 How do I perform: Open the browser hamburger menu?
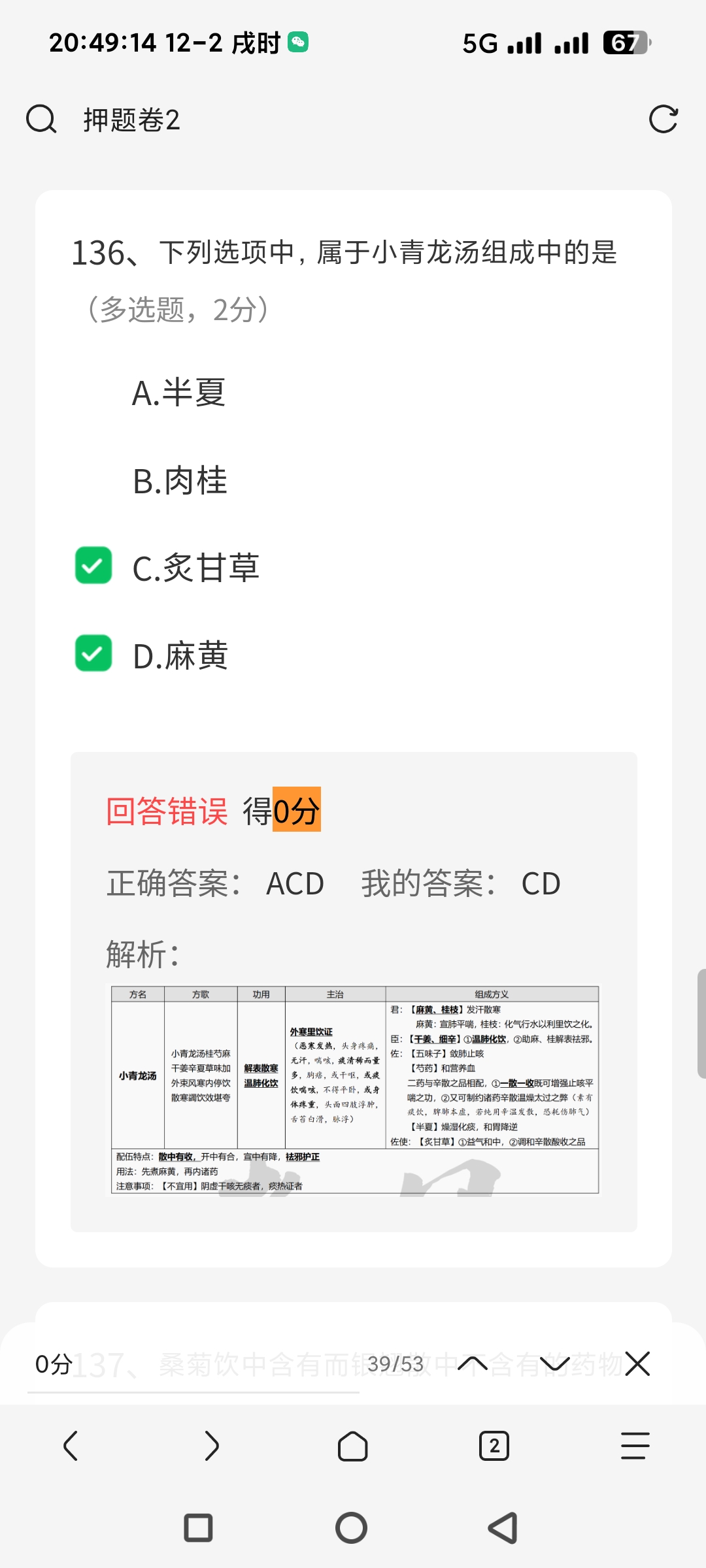[635, 1446]
